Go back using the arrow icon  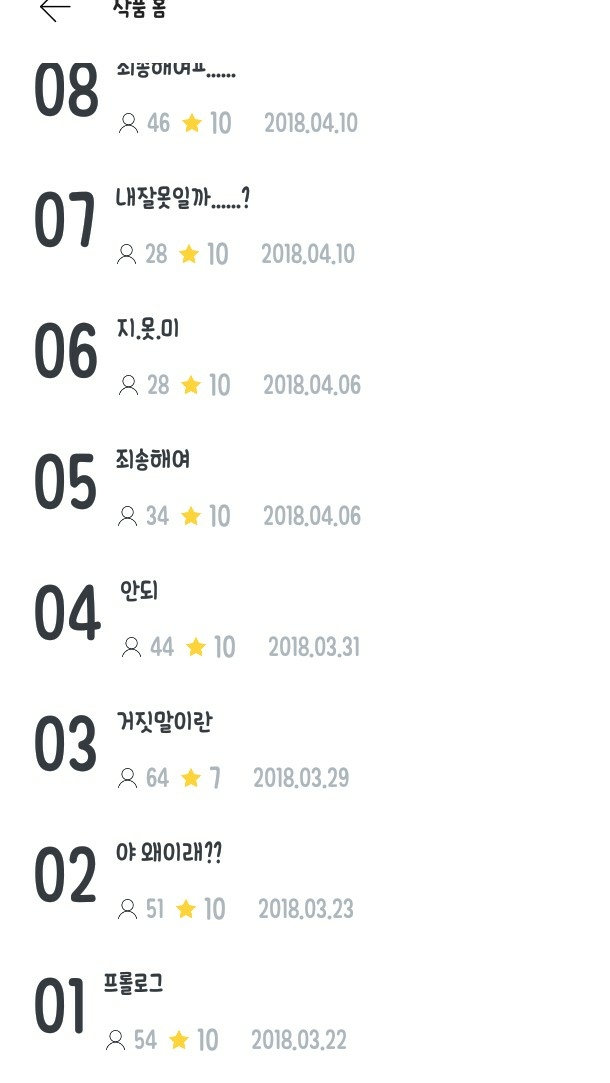pos(55,9)
